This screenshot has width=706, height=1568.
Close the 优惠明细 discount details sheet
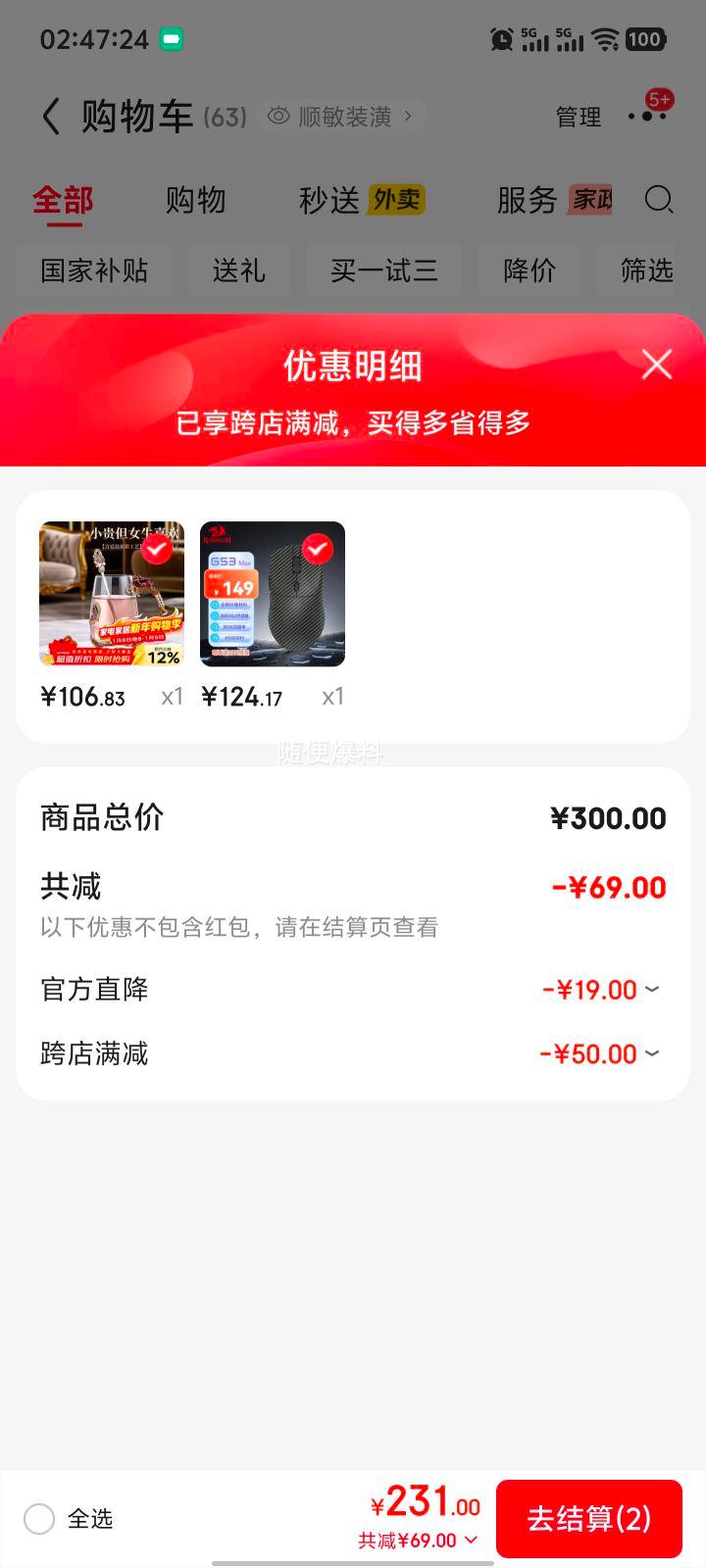[656, 365]
